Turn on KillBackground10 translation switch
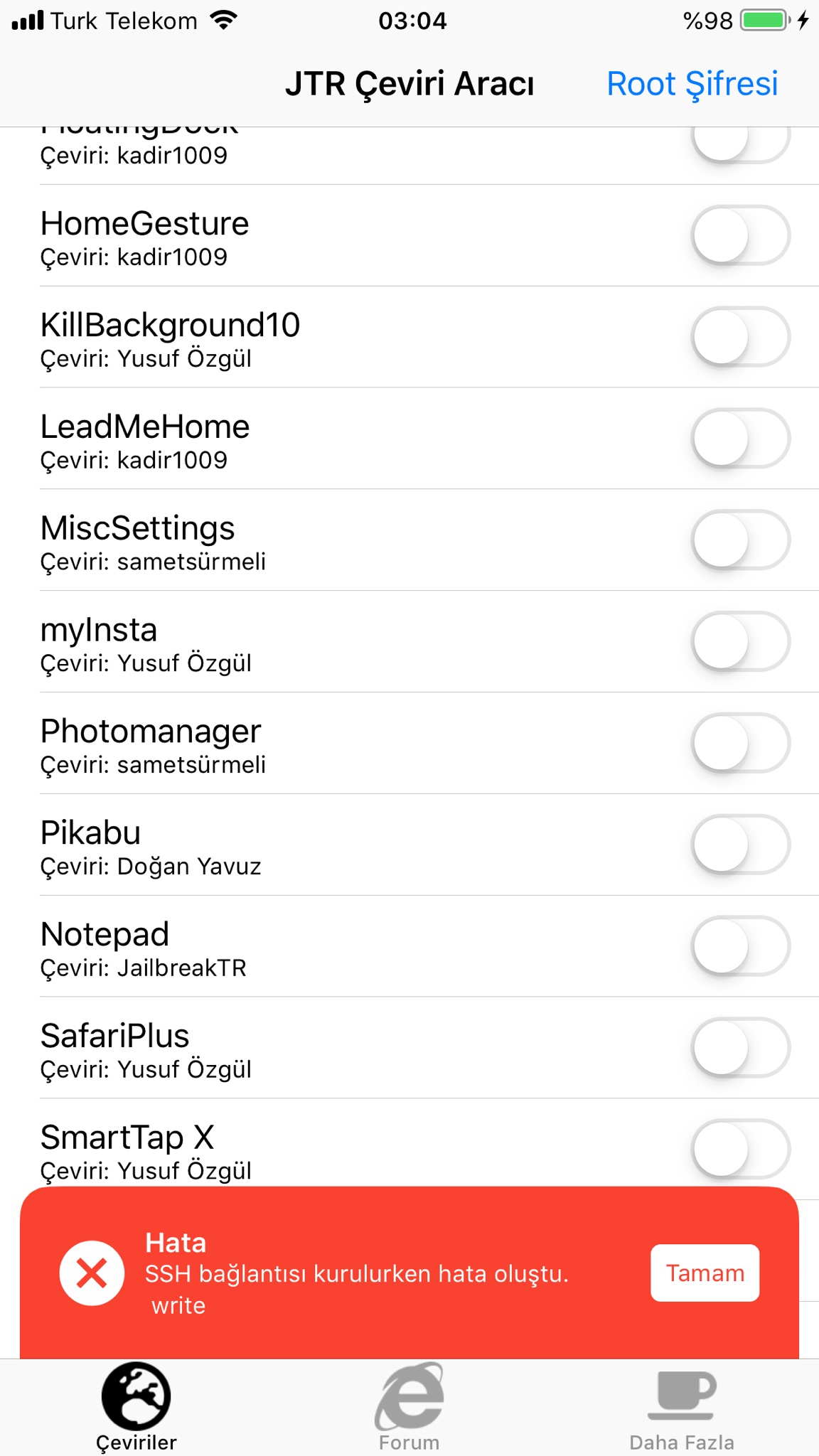 [x=740, y=337]
